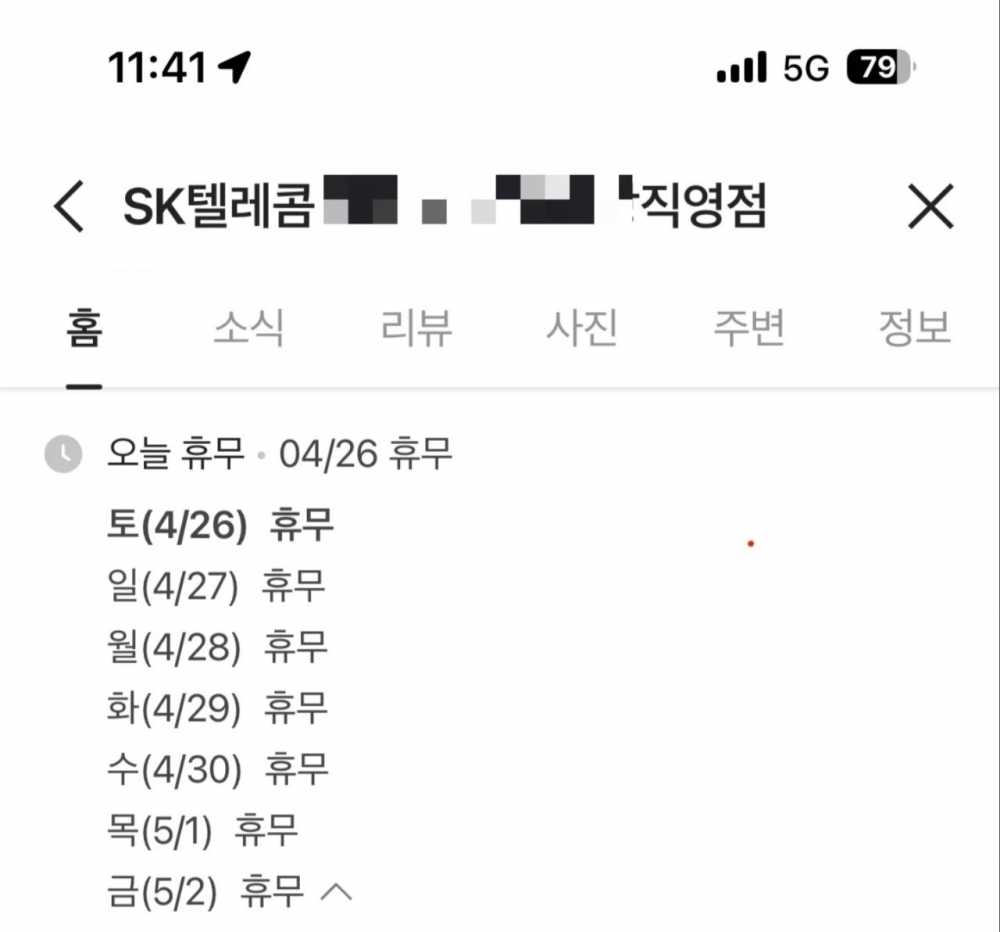View the 사진 tab
1000x932 pixels.
(582, 328)
